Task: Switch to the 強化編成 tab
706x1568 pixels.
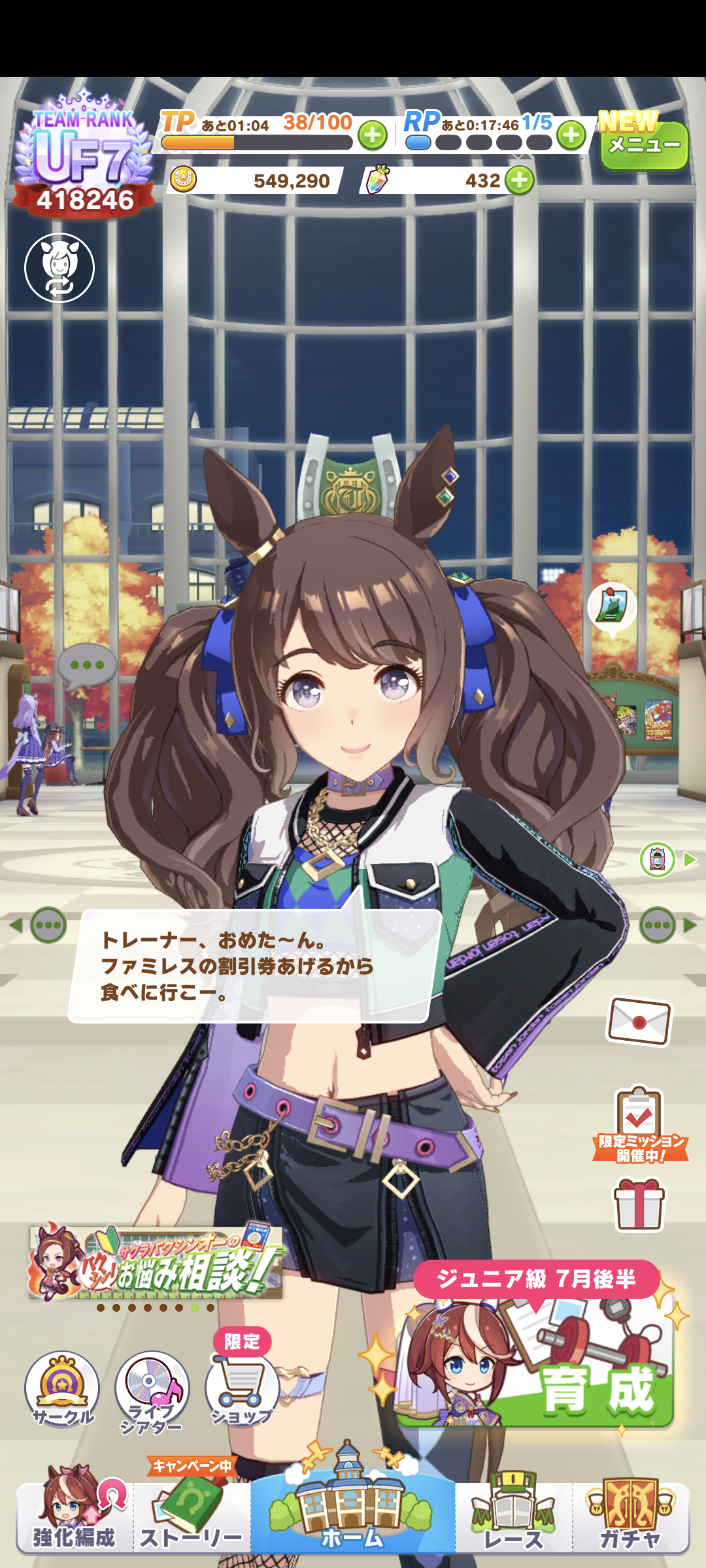Action: (x=74, y=1517)
